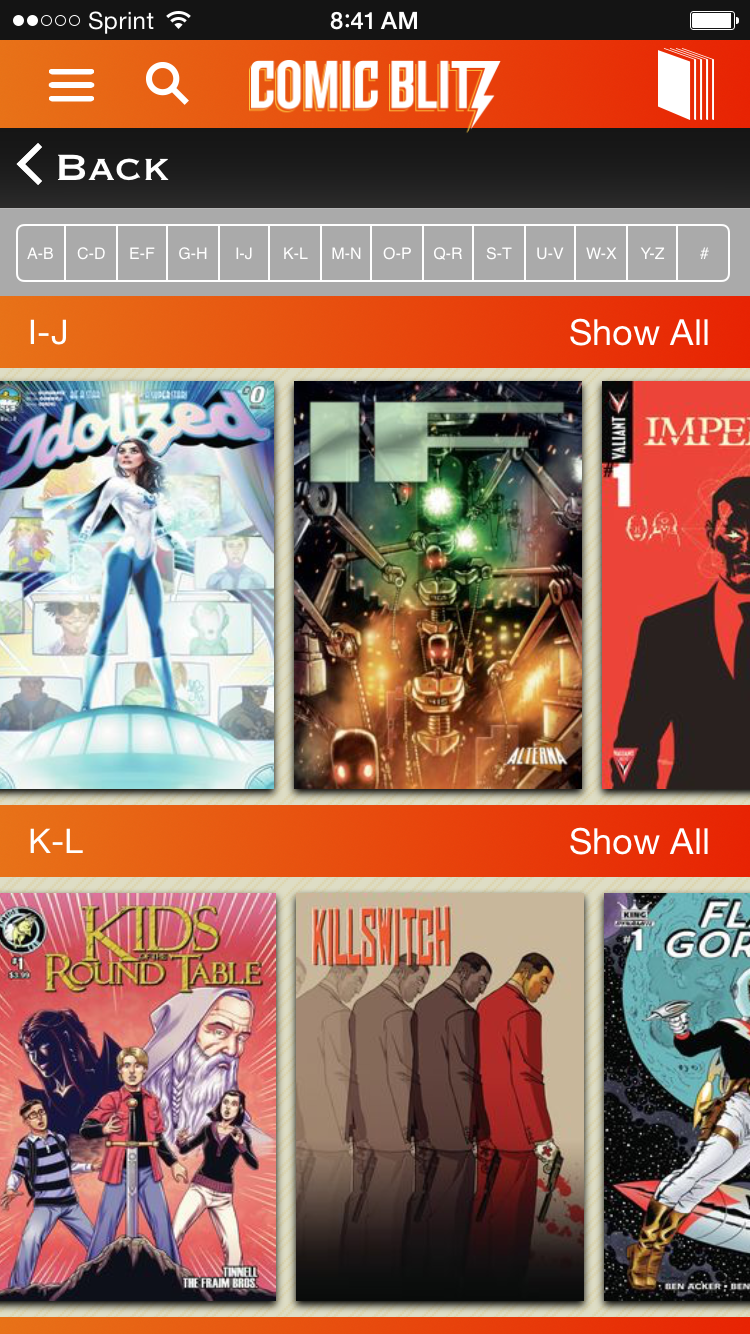750x1334 pixels.
Task: Jump to the C-D section
Action: click(91, 253)
